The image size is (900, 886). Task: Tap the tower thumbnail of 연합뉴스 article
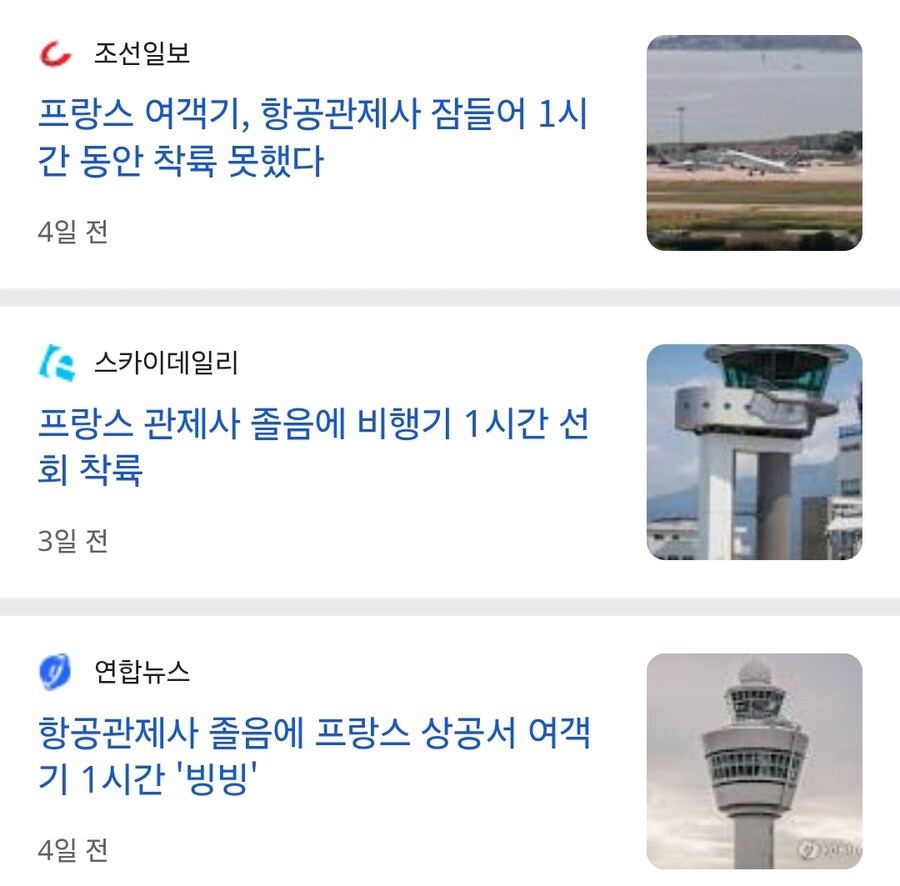click(x=754, y=761)
